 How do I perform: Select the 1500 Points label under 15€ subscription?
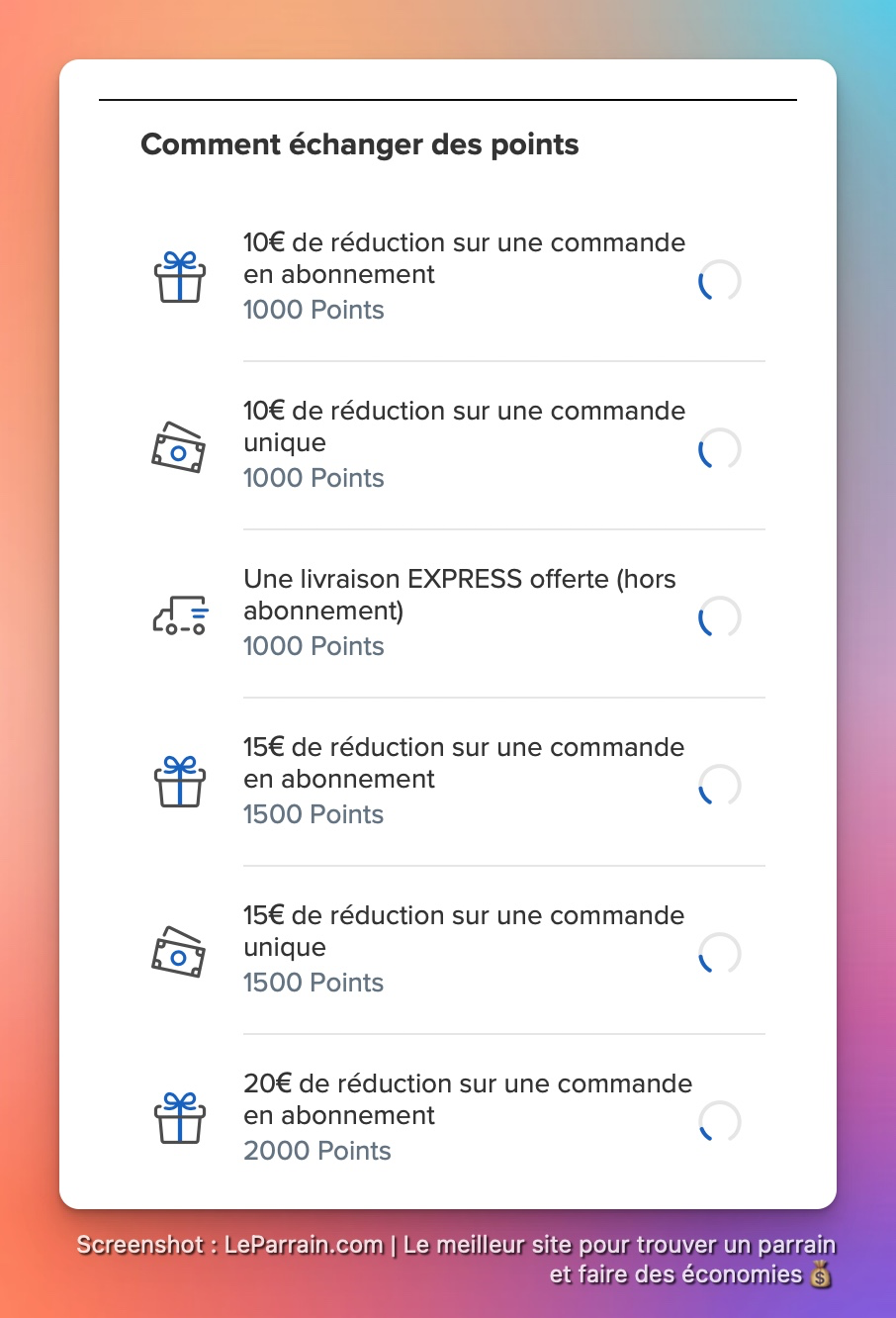pos(314,813)
